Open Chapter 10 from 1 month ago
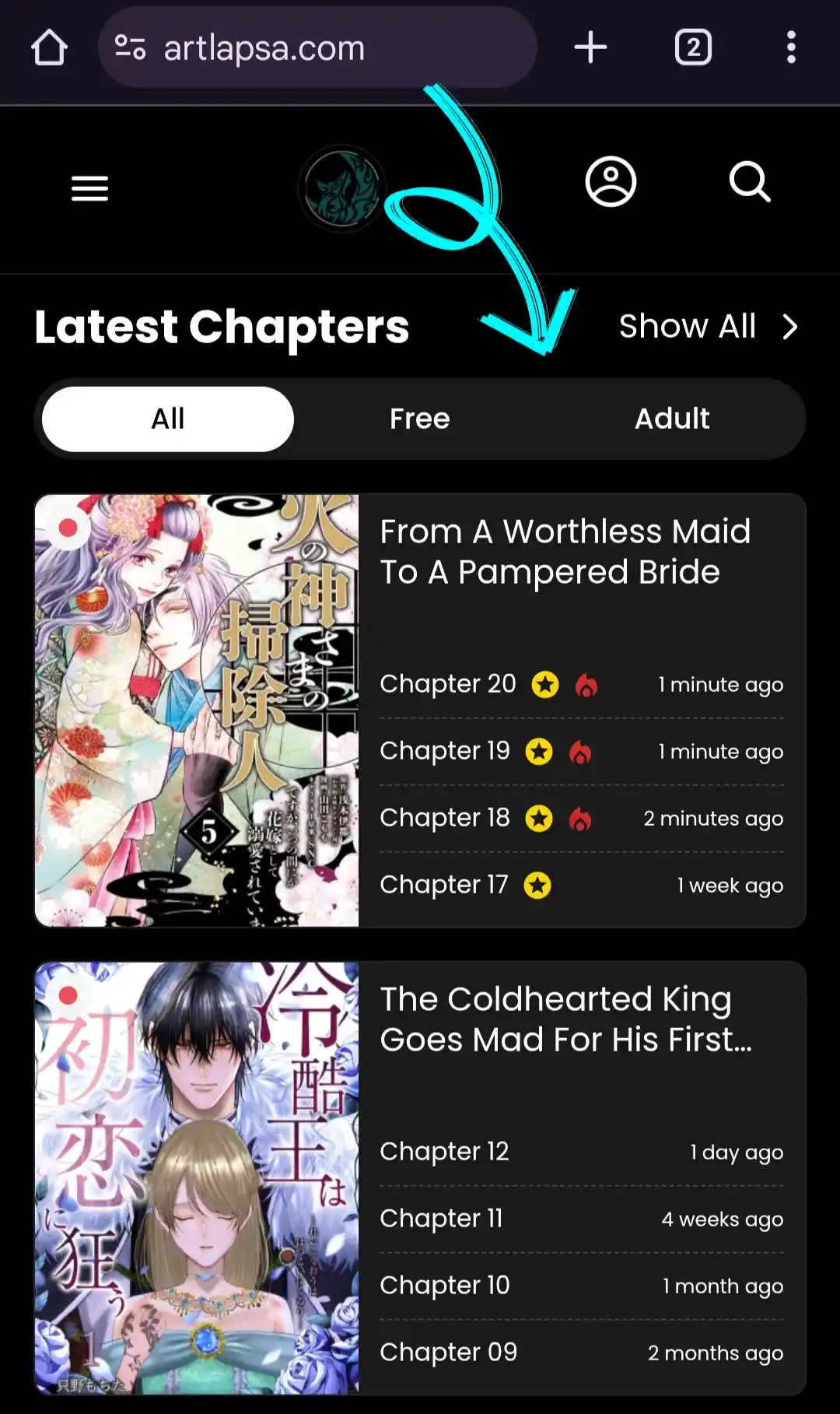This screenshot has width=840, height=1414. (581, 1285)
